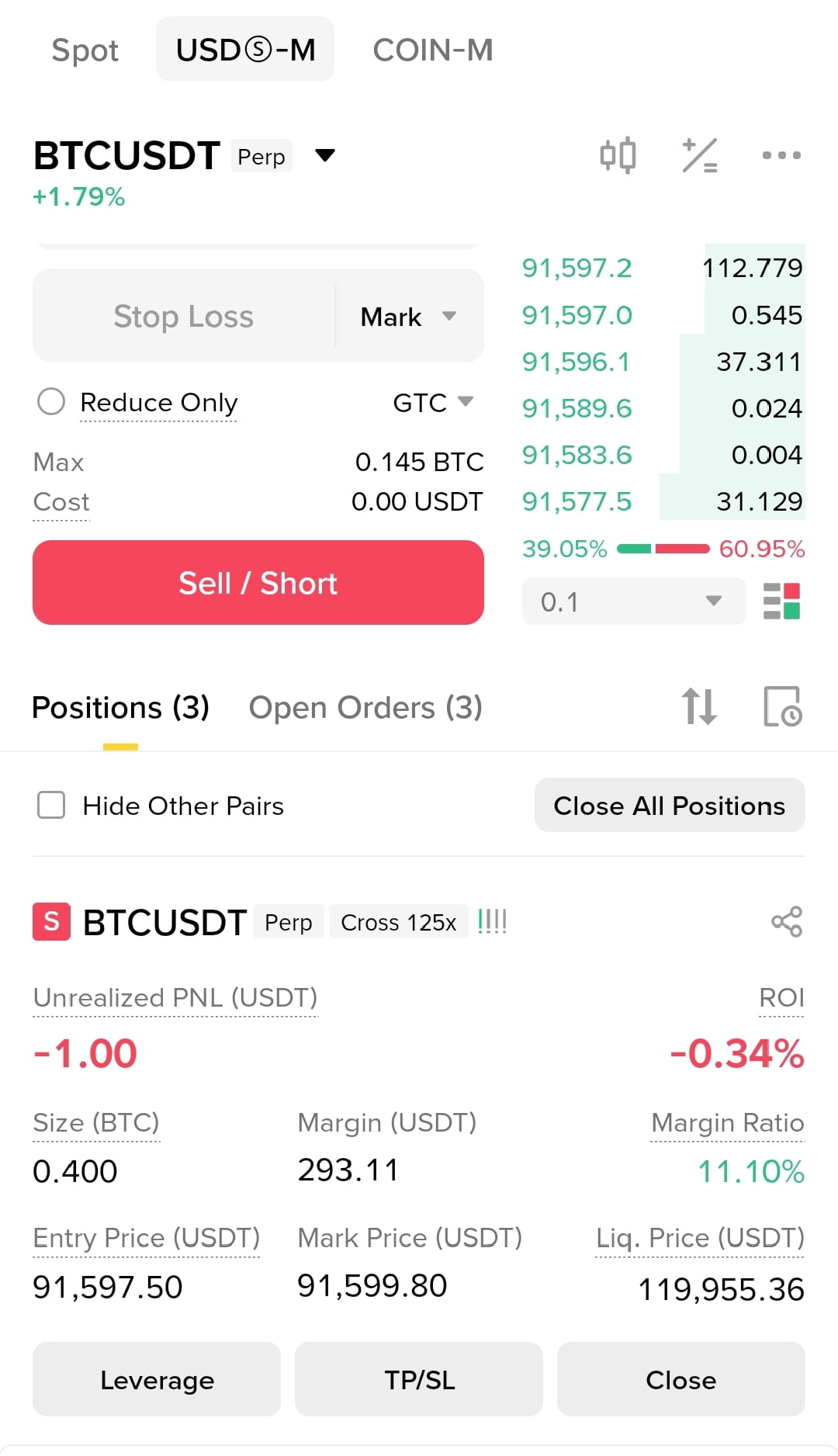Switch to the COIN-M tab
The image size is (838, 1456).
point(433,50)
